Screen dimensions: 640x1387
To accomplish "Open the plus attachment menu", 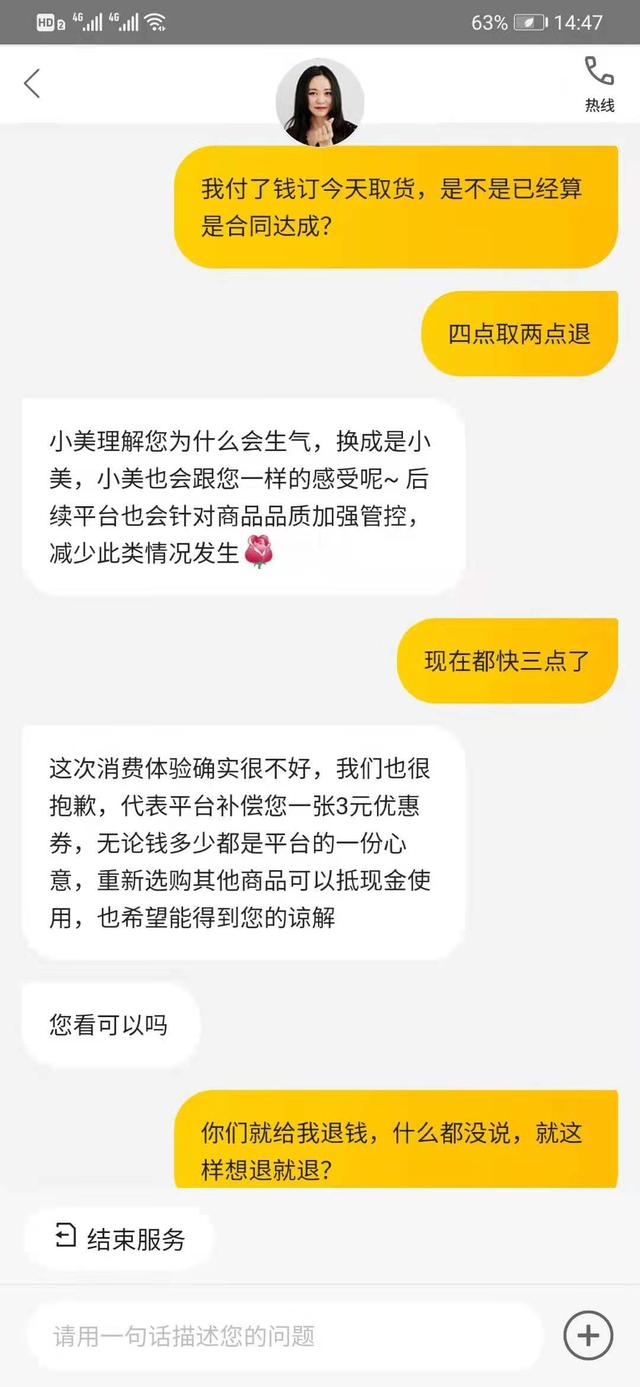I will tap(588, 1335).
